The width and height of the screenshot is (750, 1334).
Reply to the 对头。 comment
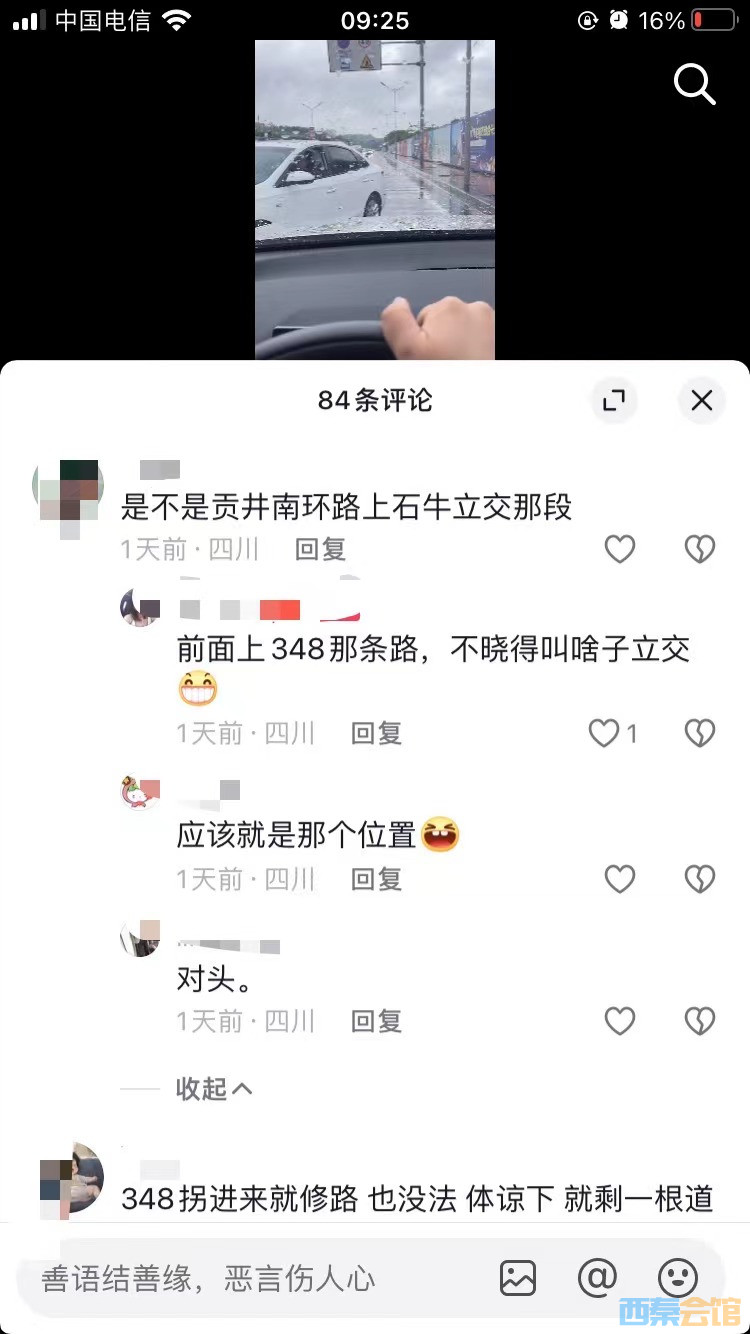point(376,1021)
